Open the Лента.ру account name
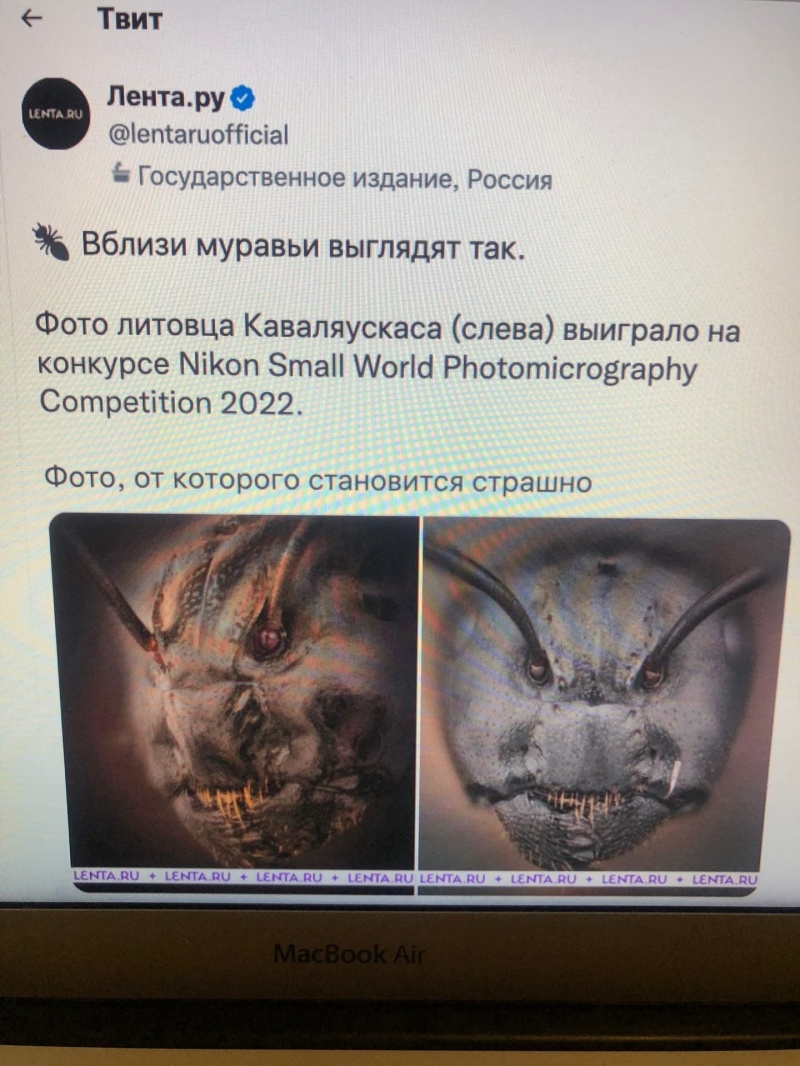This screenshot has width=800, height=1066. pos(165,97)
